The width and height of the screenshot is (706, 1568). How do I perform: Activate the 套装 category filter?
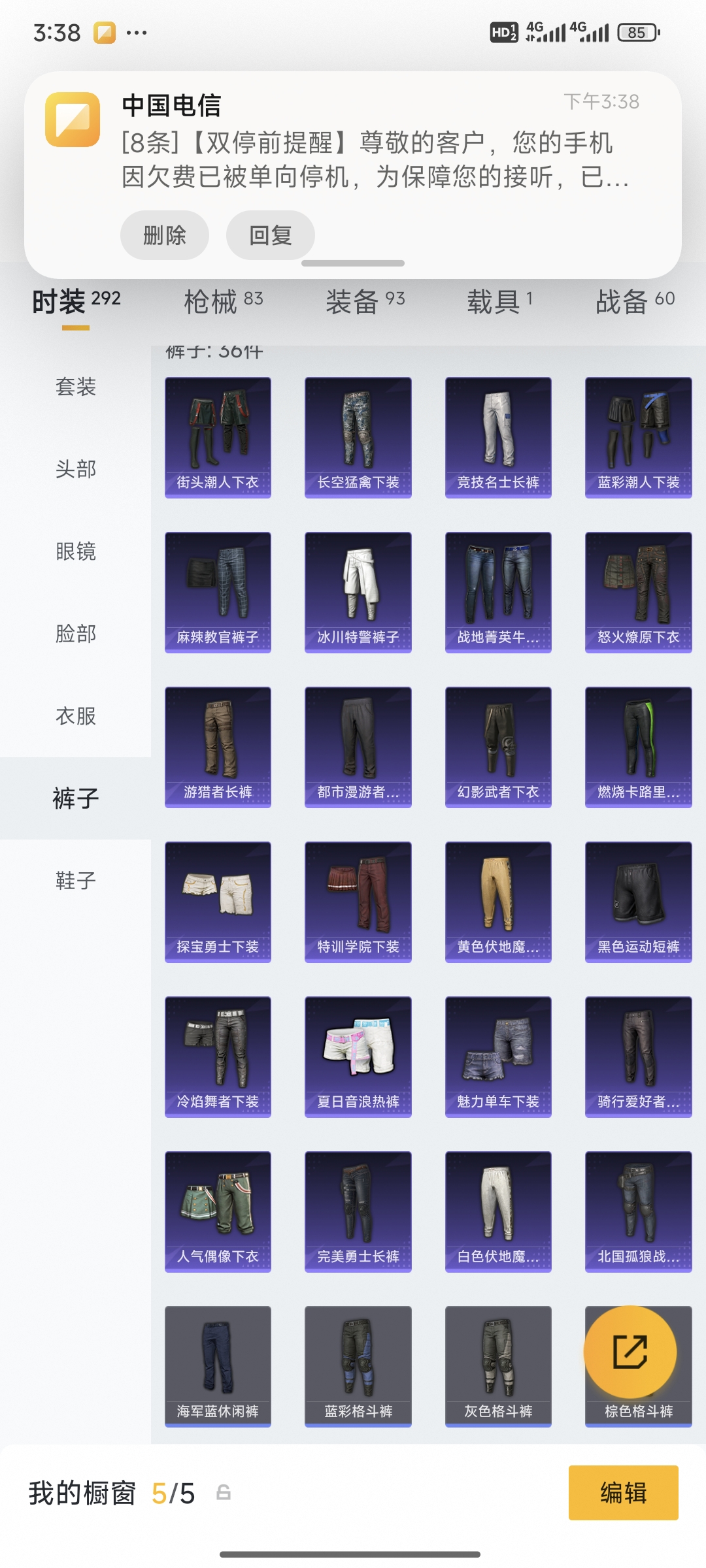pos(75,387)
